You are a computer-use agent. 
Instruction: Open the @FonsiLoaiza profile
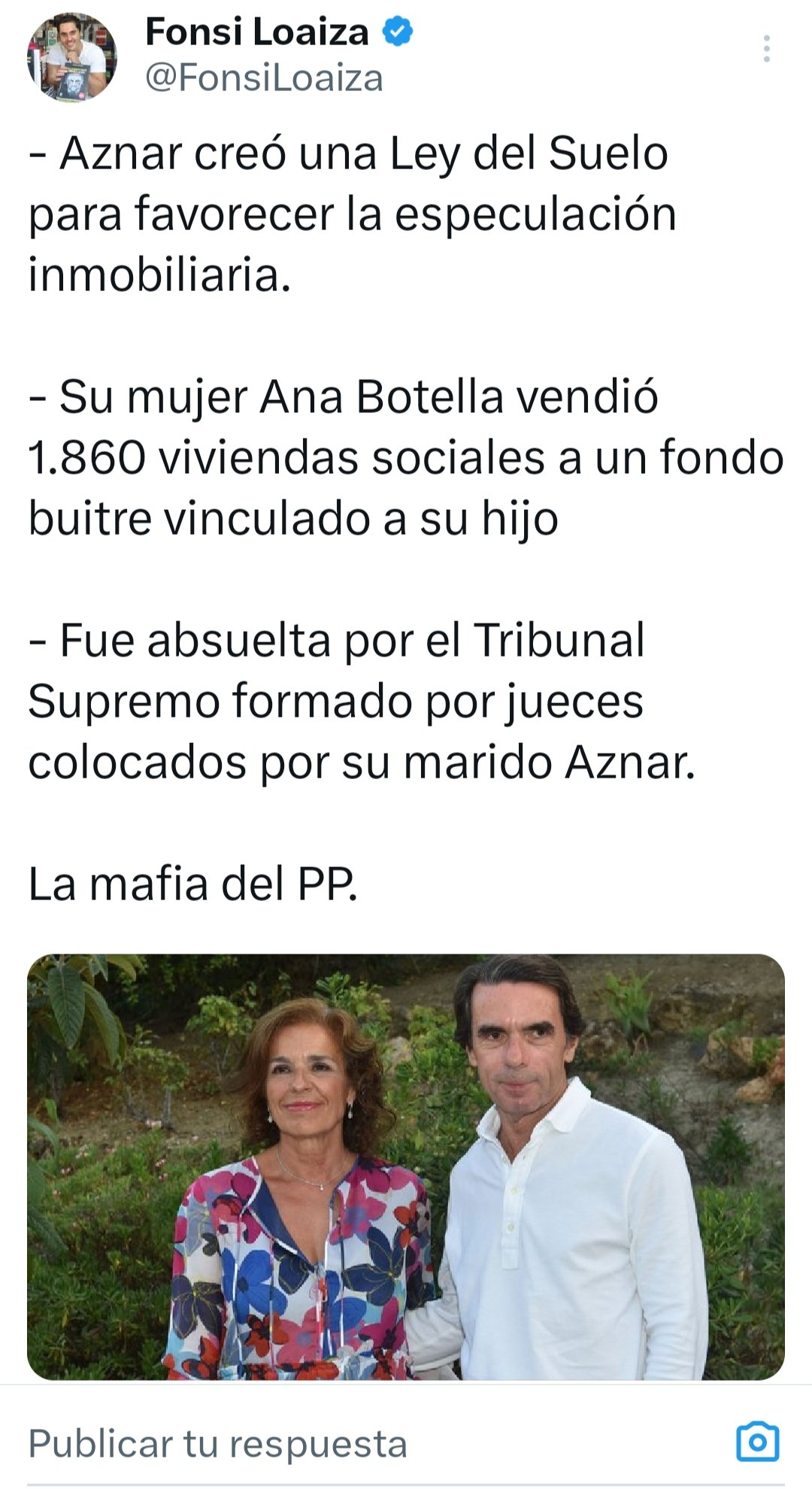[264, 78]
